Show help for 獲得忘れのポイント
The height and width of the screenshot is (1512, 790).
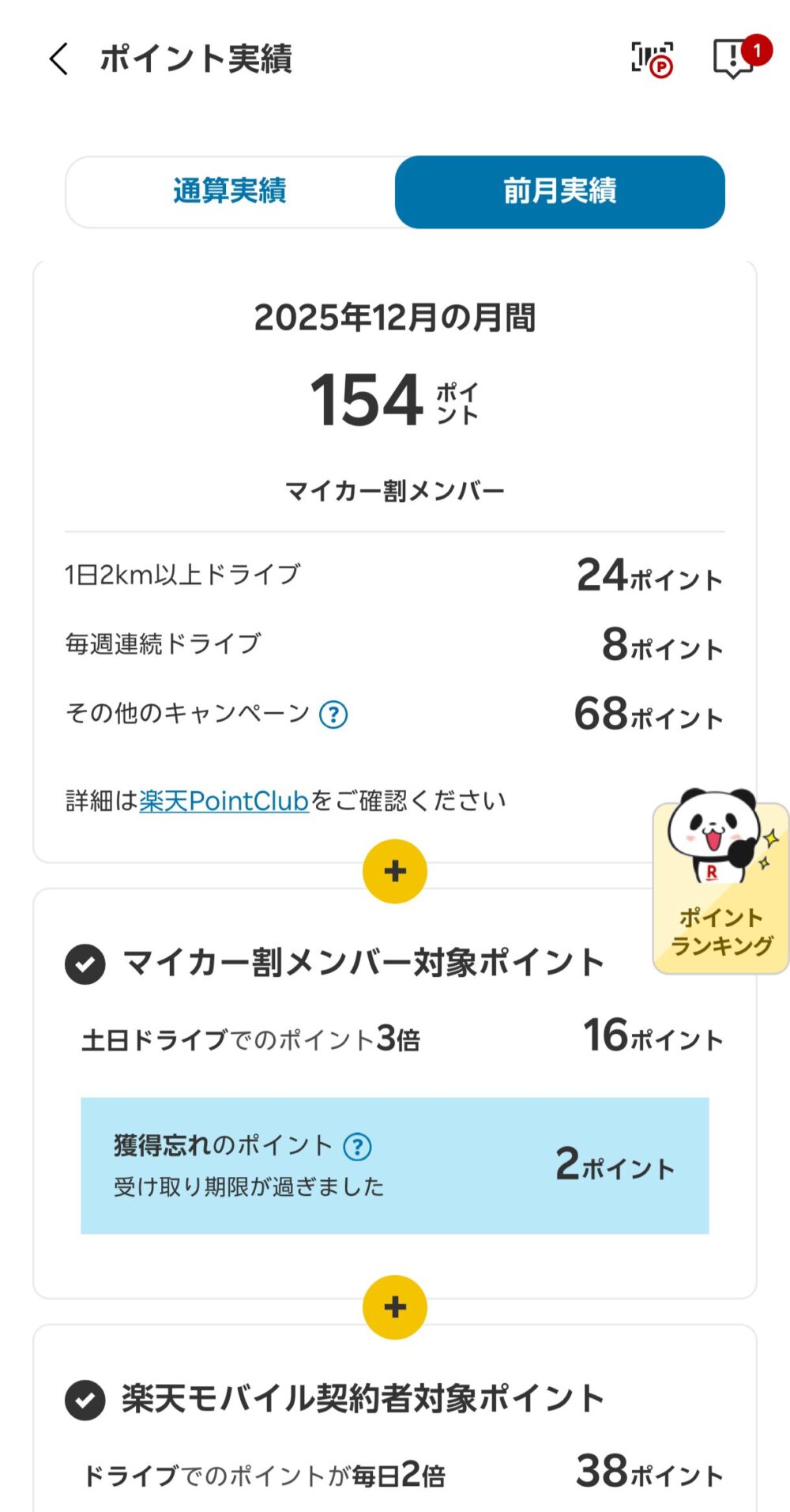click(358, 1146)
